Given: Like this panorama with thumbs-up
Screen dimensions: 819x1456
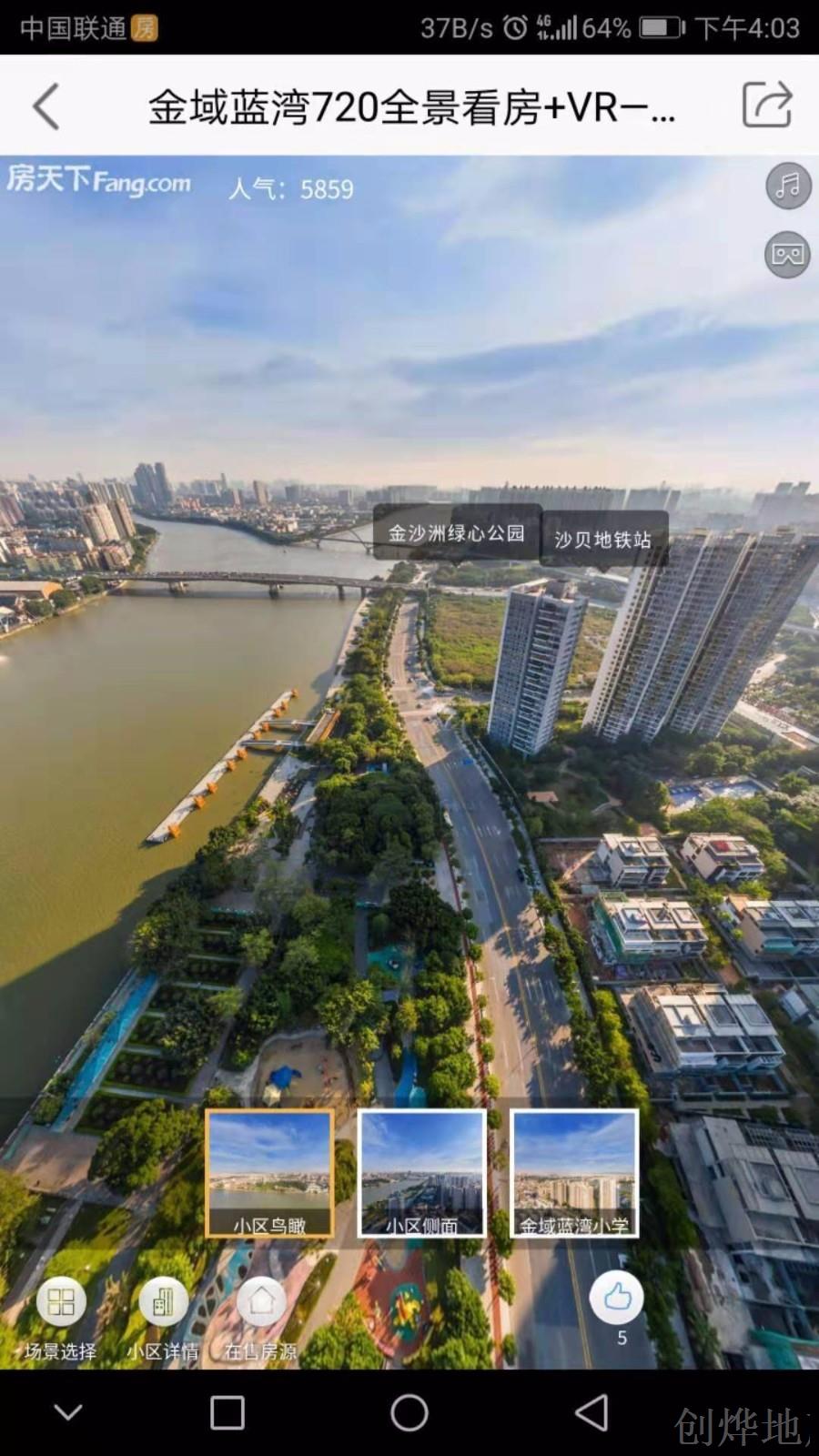Looking at the screenshot, I should tap(617, 1296).
